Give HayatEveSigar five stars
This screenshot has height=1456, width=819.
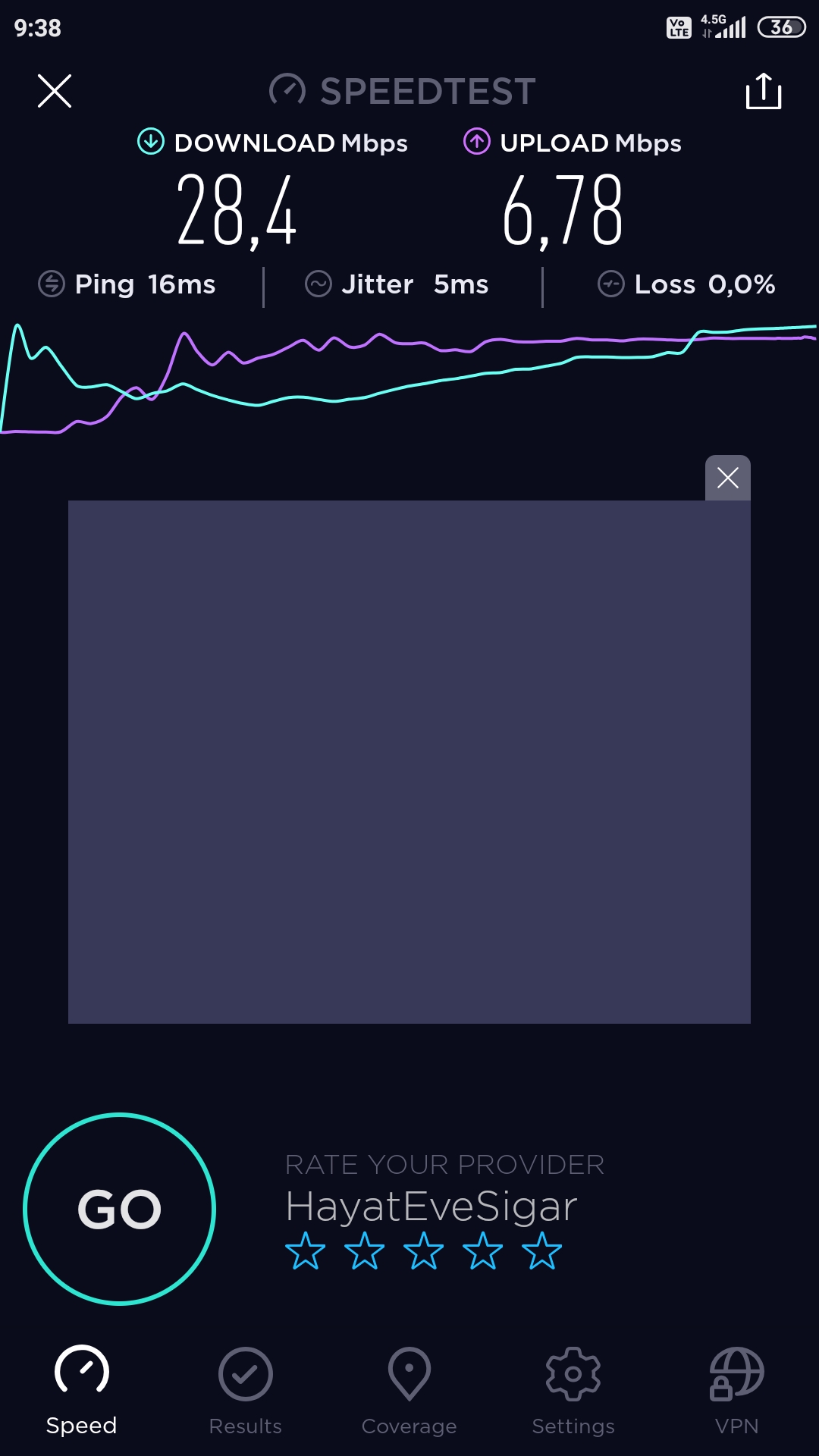click(x=542, y=1251)
